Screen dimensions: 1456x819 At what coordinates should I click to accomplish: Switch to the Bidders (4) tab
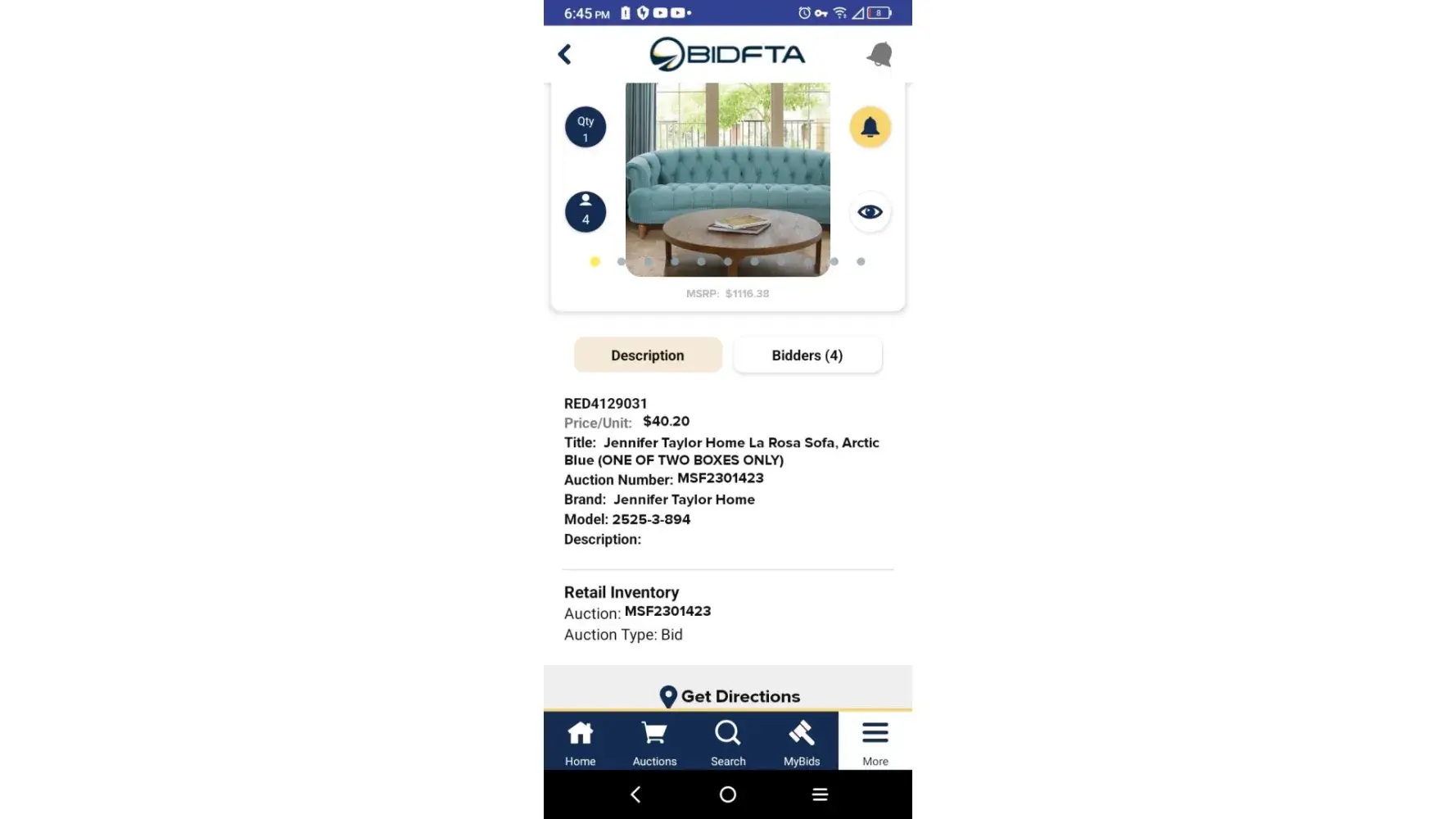tap(807, 355)
